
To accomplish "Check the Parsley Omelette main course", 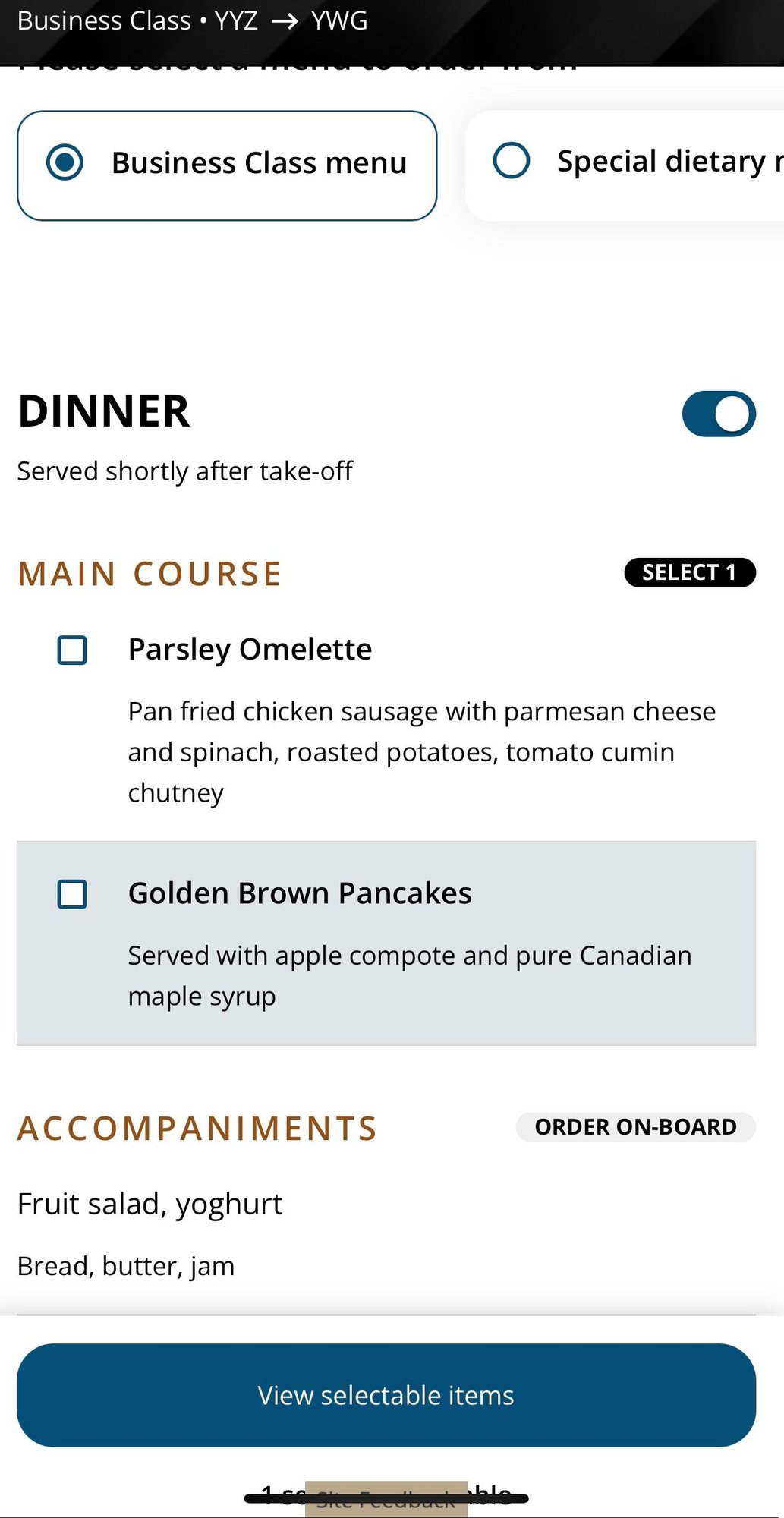I will click(x=73, y=650).
